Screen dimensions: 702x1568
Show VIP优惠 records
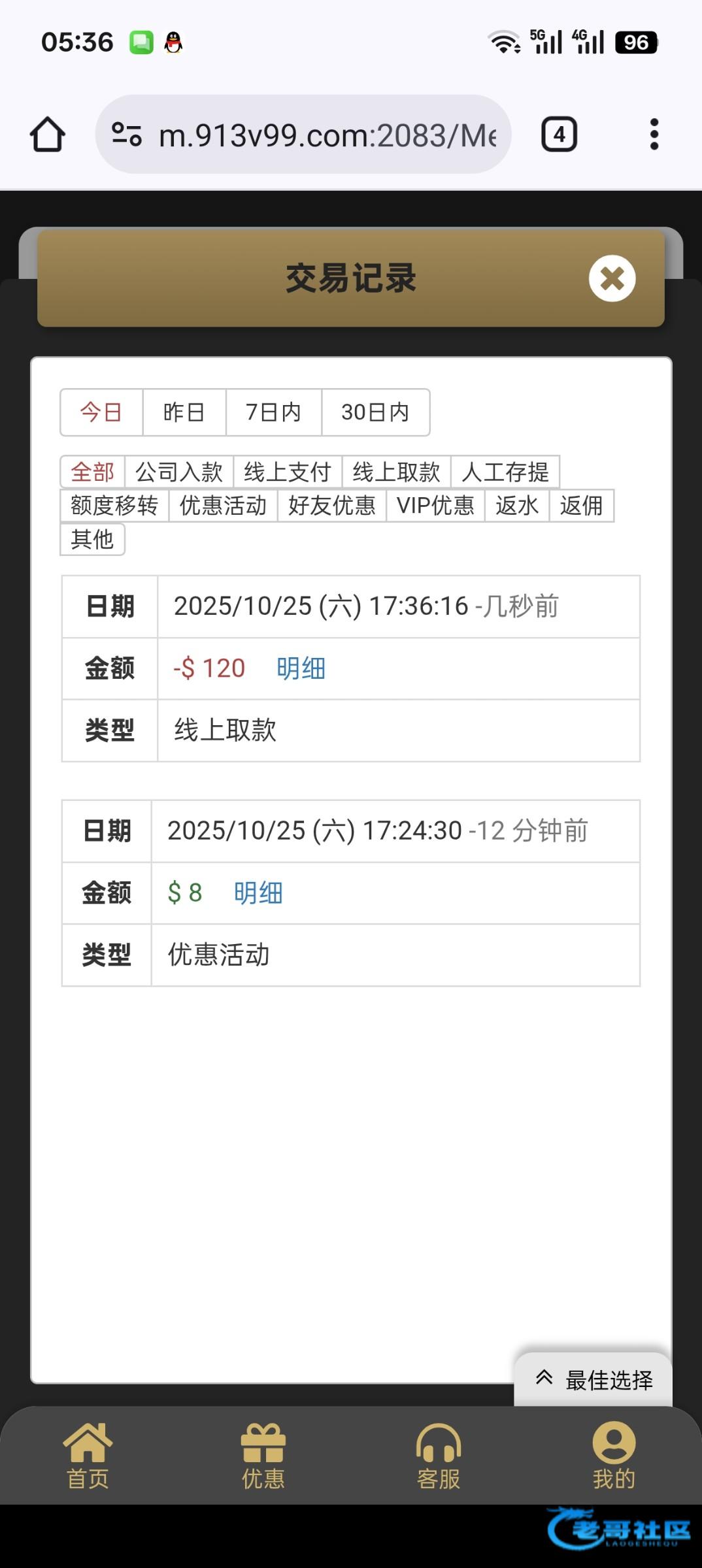coord(435,506)
